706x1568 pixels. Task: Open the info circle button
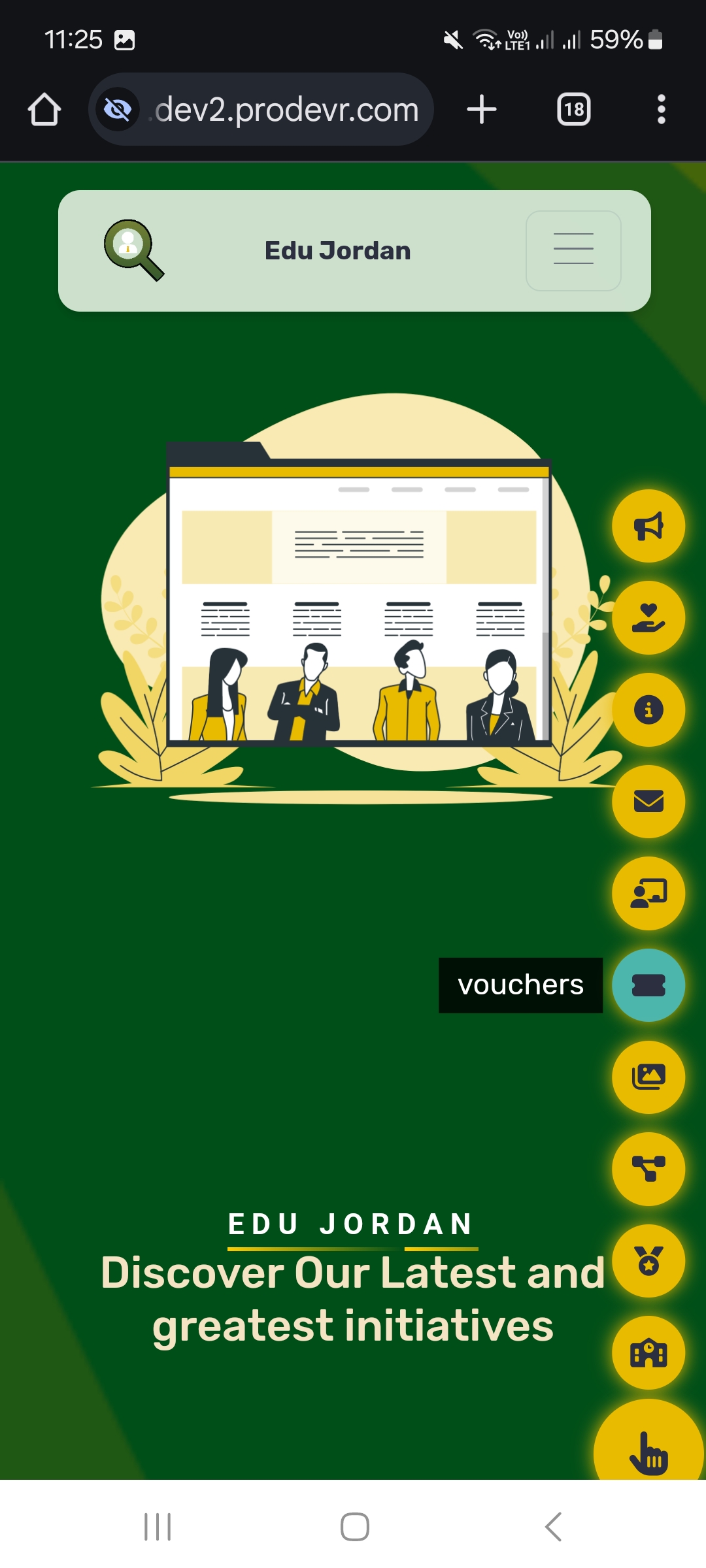648,710
